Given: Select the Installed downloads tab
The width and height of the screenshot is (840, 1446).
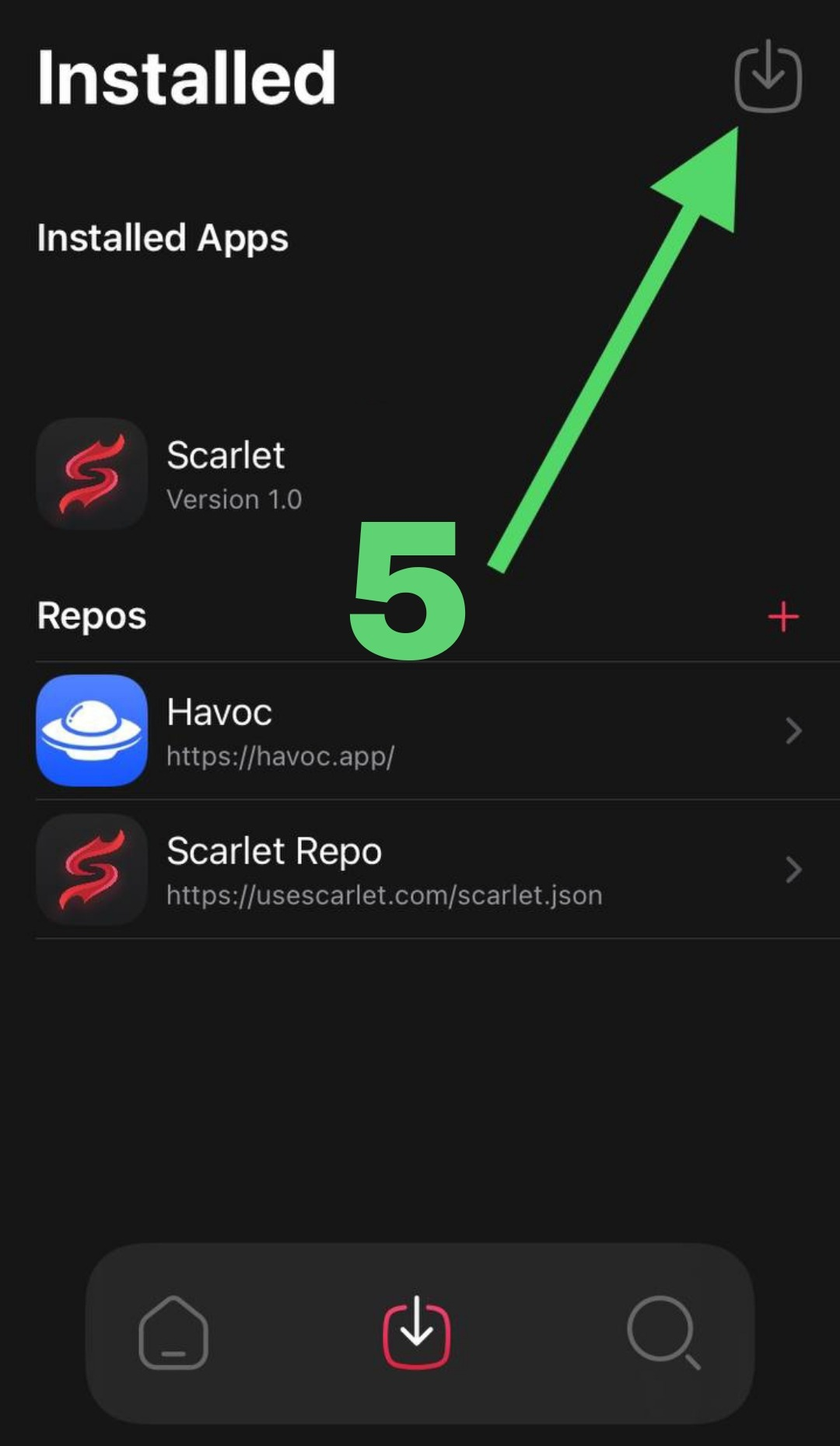Looking at the screenshot, I should coord(417,1332).
